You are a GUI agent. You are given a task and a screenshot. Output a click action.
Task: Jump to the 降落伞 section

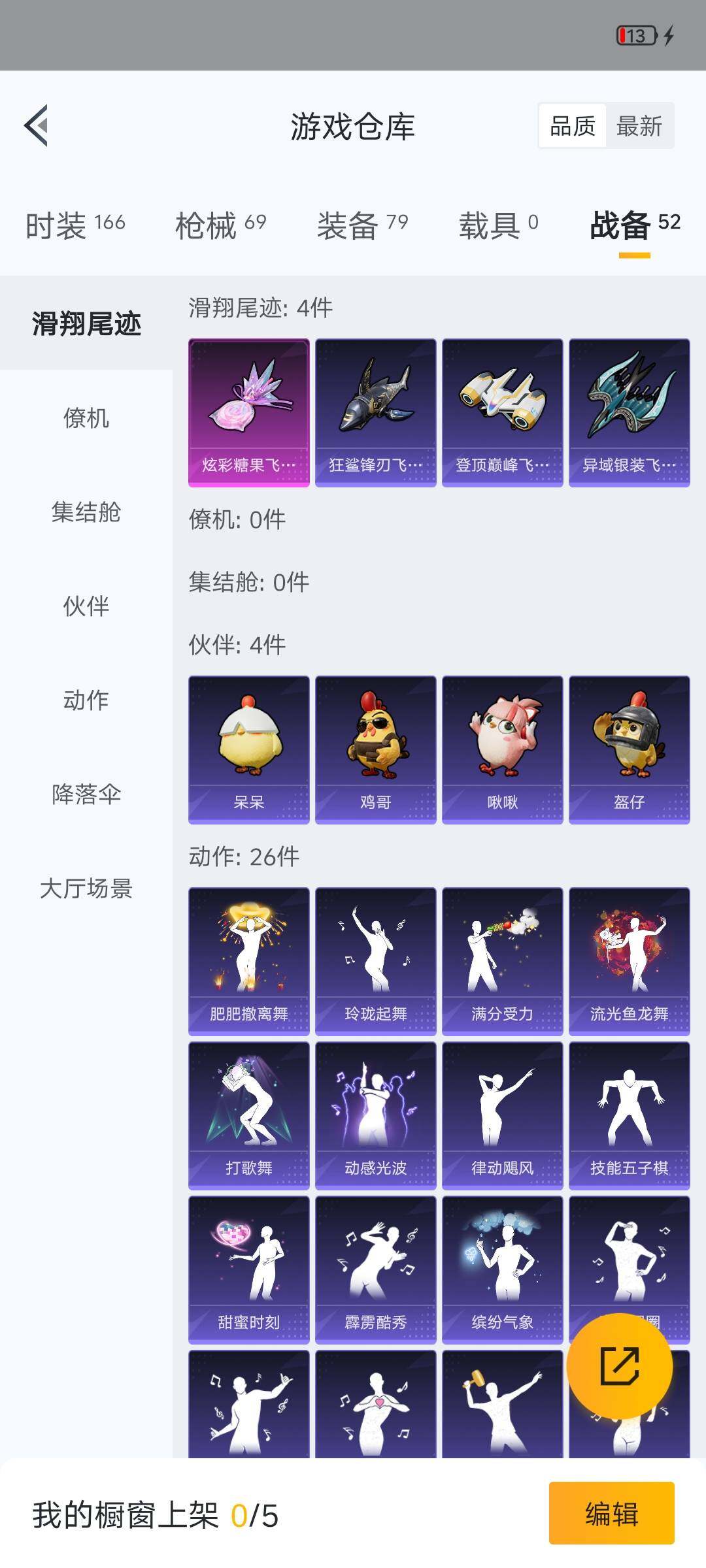click(86, 796)
